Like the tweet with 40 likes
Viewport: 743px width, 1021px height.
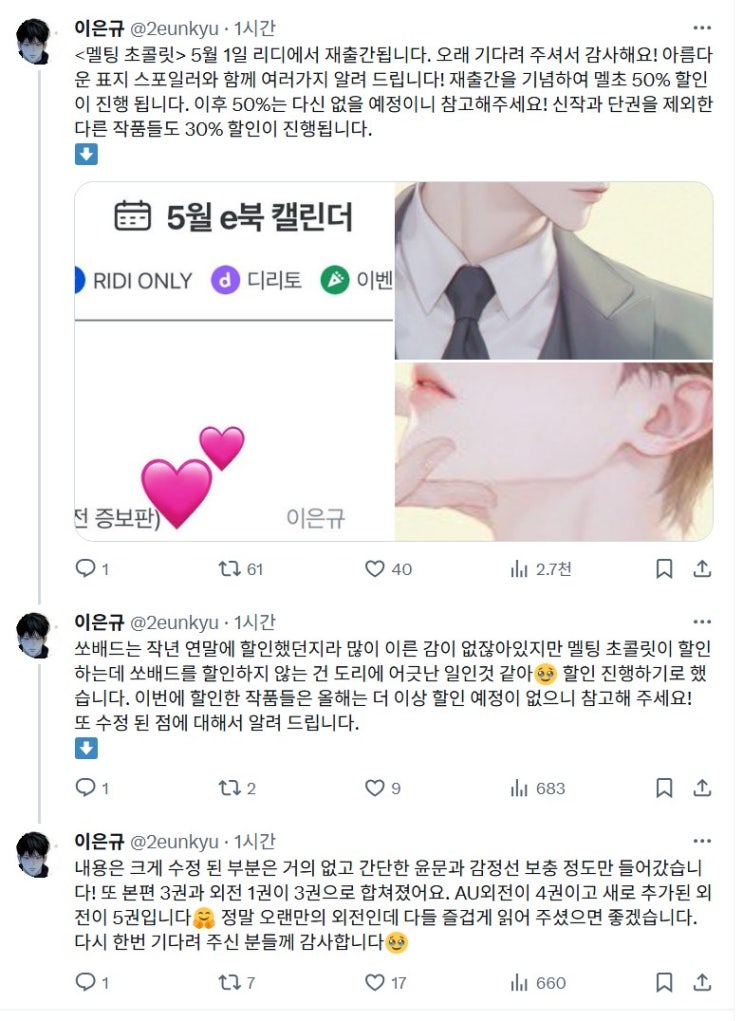coord(375,569)
